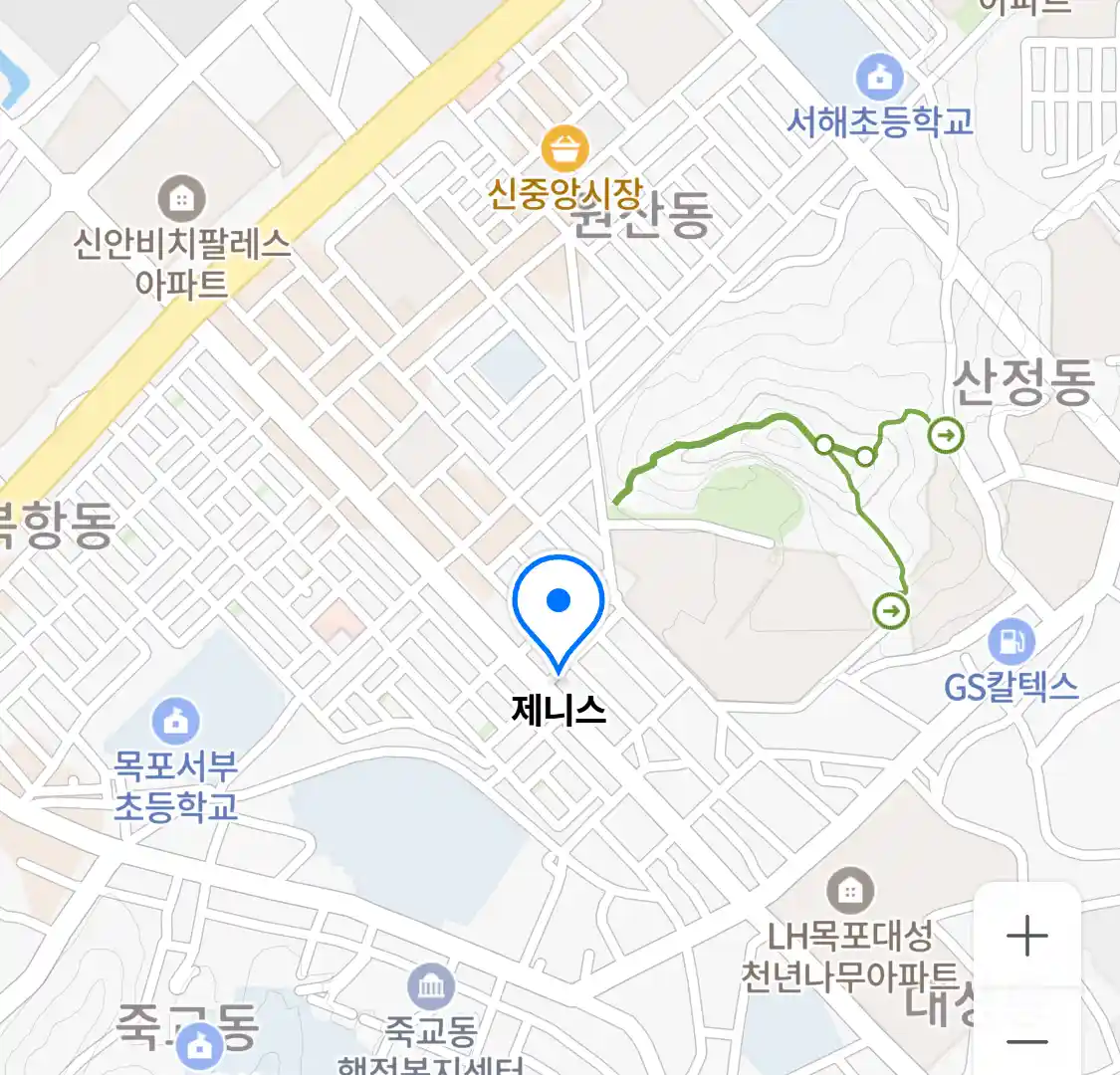
Task: Open the 신중앙시장 market marker
Action: point(564,151)
